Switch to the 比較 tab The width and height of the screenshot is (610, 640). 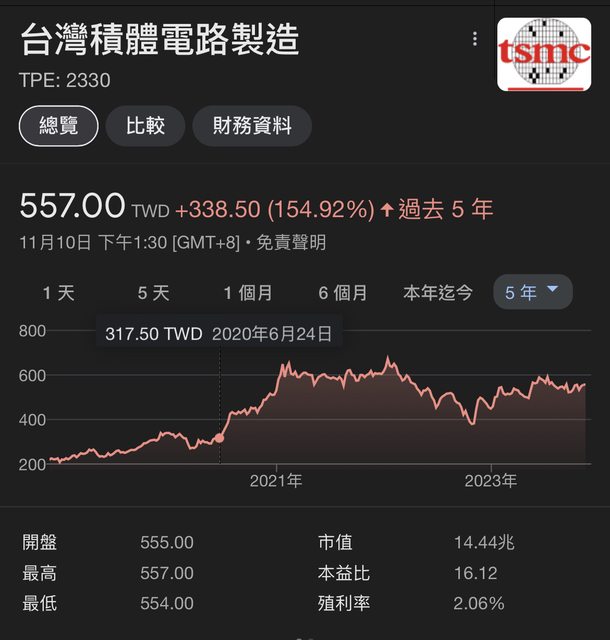click(x=145, y=127)
